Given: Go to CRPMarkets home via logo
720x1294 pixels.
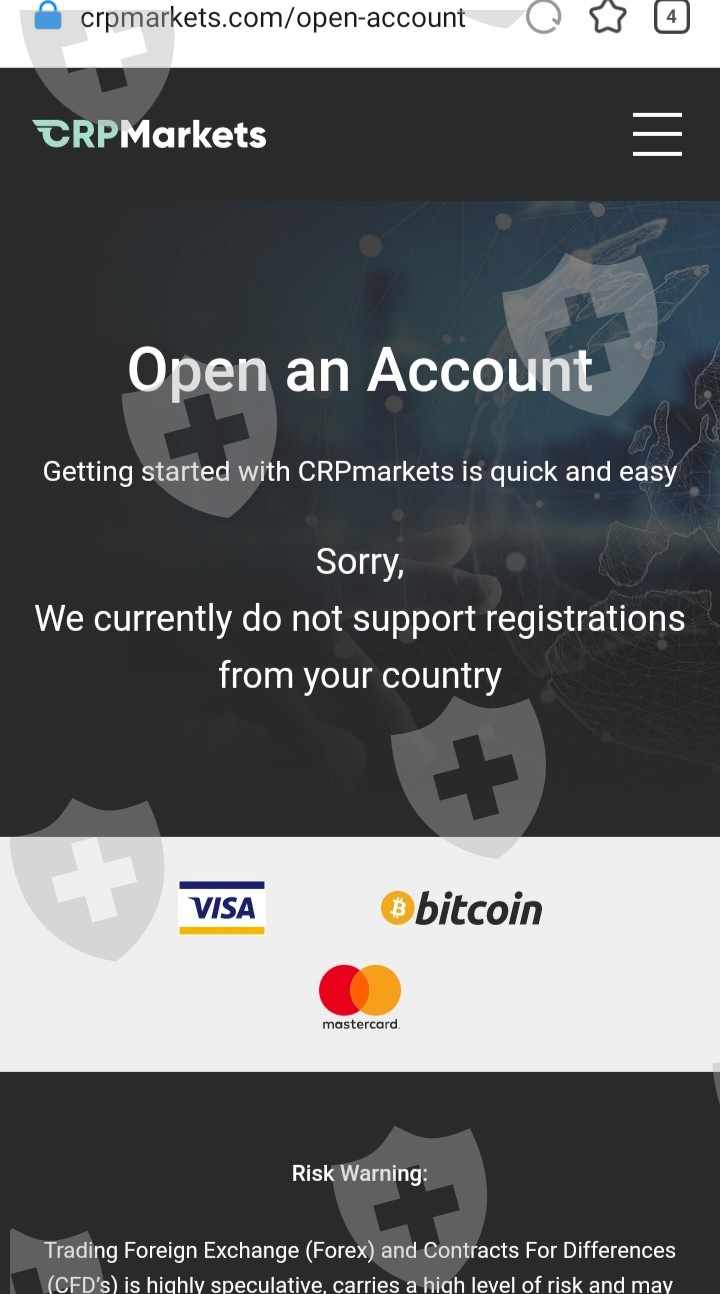Looking at the screenshot, I should pos(150,134).
